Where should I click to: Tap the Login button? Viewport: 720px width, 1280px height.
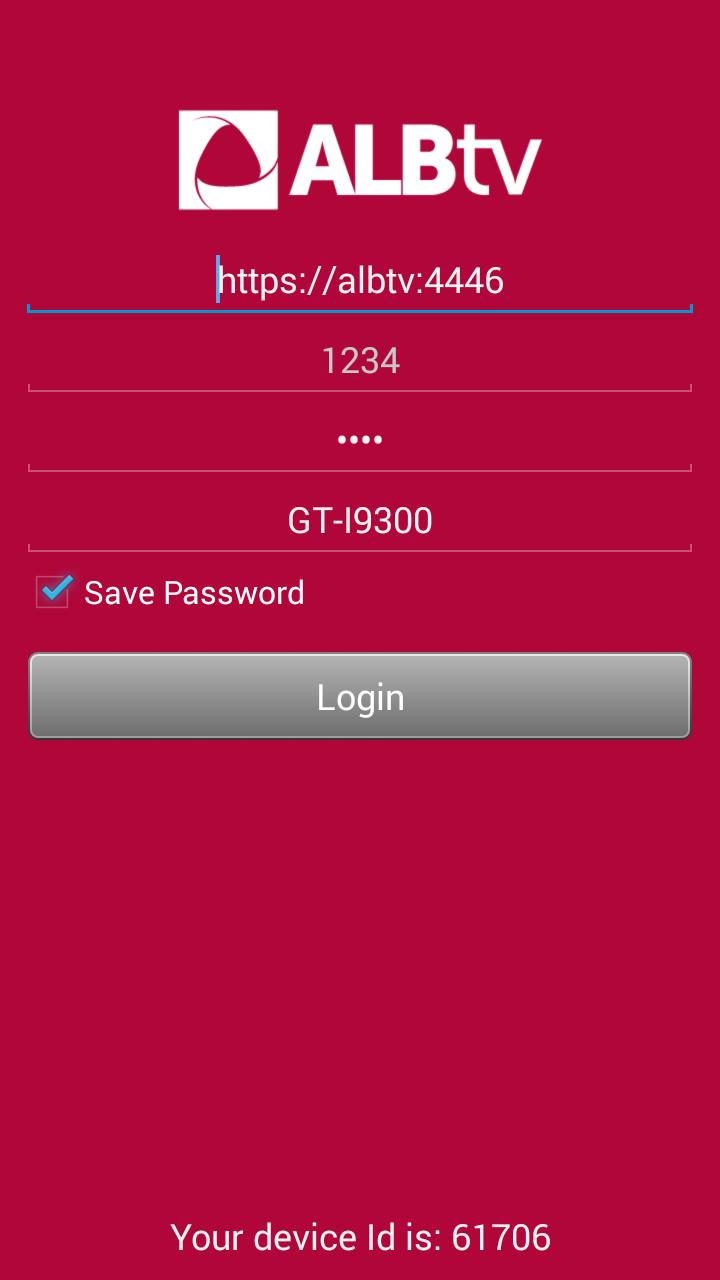click(x=360, y=697)
